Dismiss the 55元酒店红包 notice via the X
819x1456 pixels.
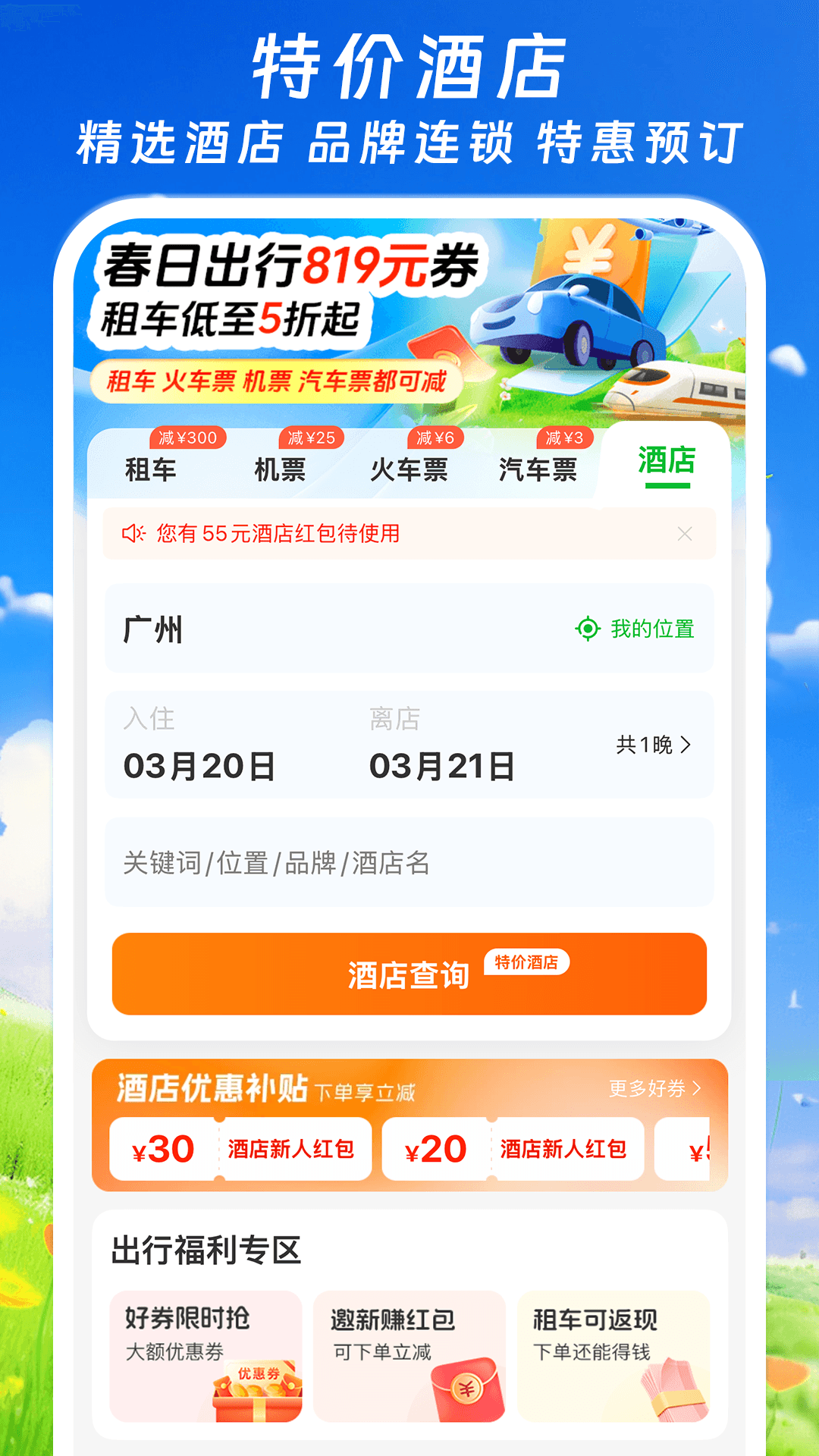pos(685,533)
